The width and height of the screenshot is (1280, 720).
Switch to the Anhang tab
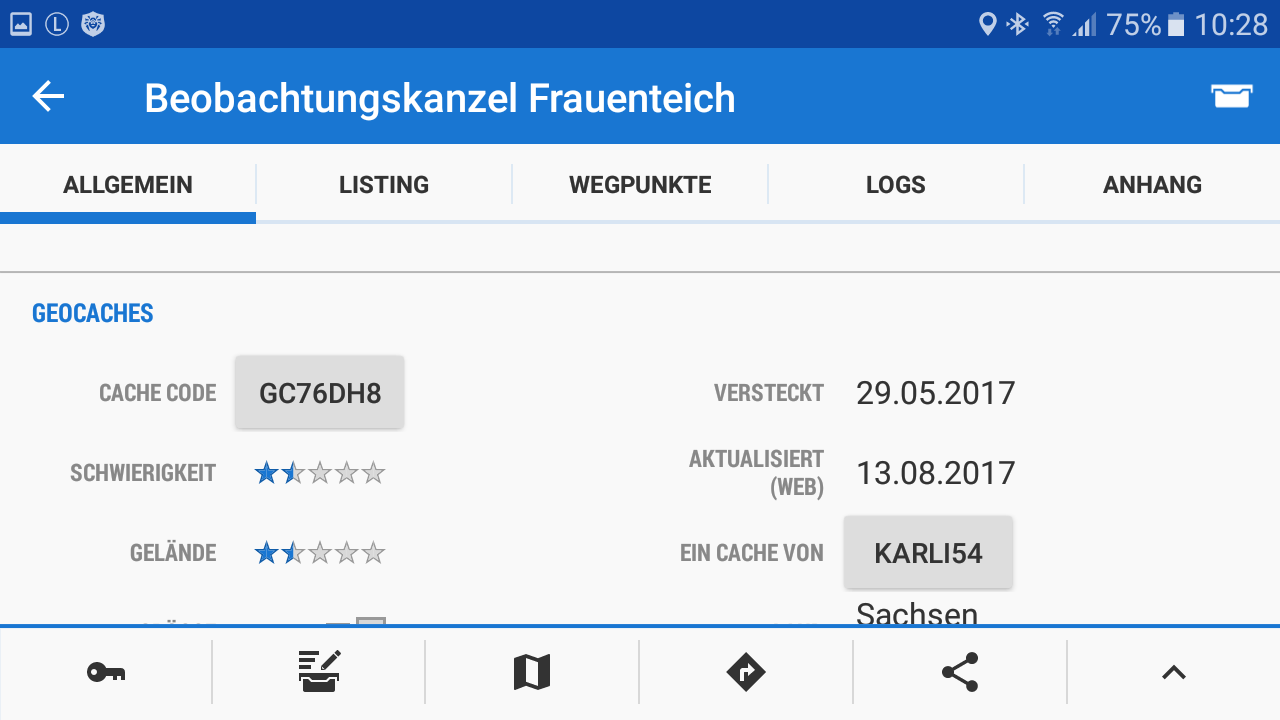click(1152, 185)
